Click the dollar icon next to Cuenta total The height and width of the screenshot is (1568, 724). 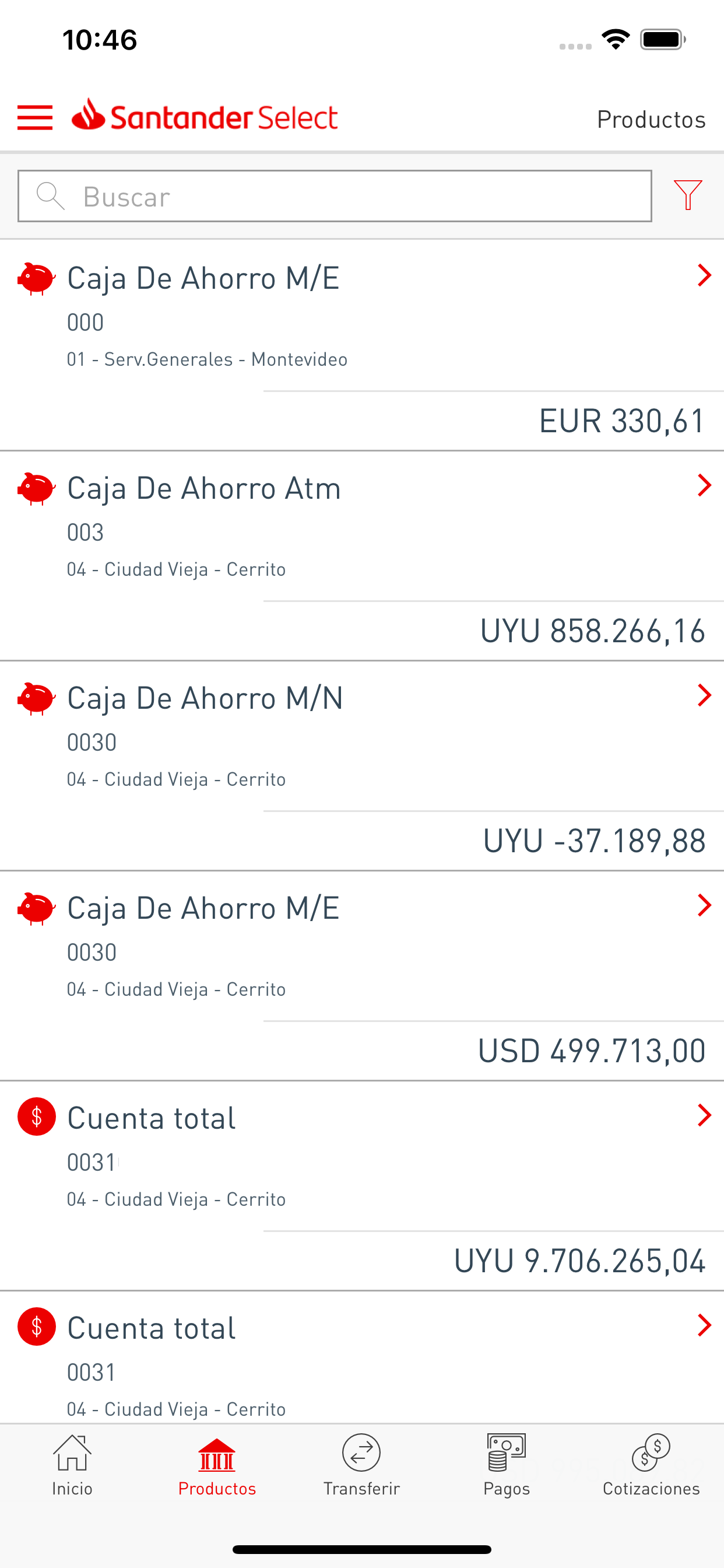tap(36, 1116)
